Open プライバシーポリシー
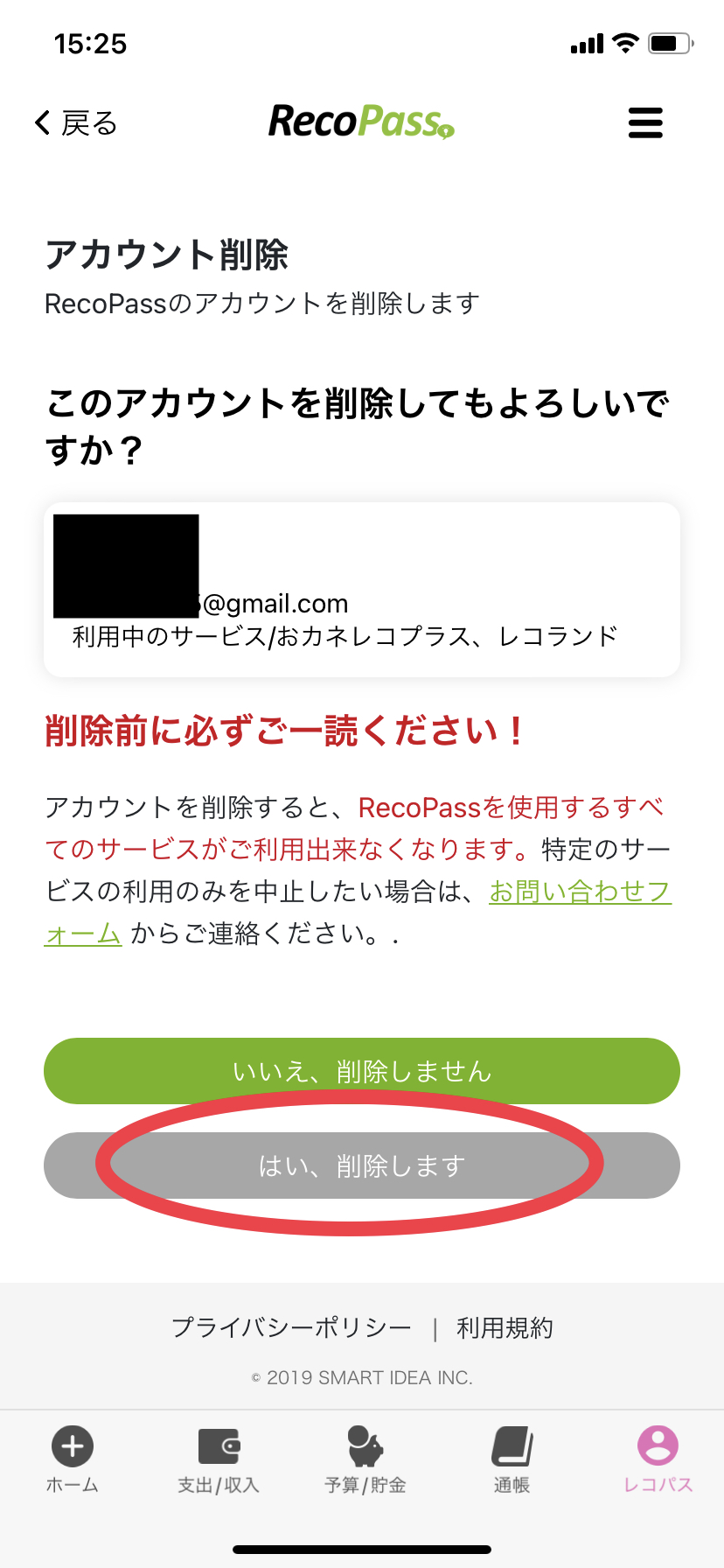 291,1327
